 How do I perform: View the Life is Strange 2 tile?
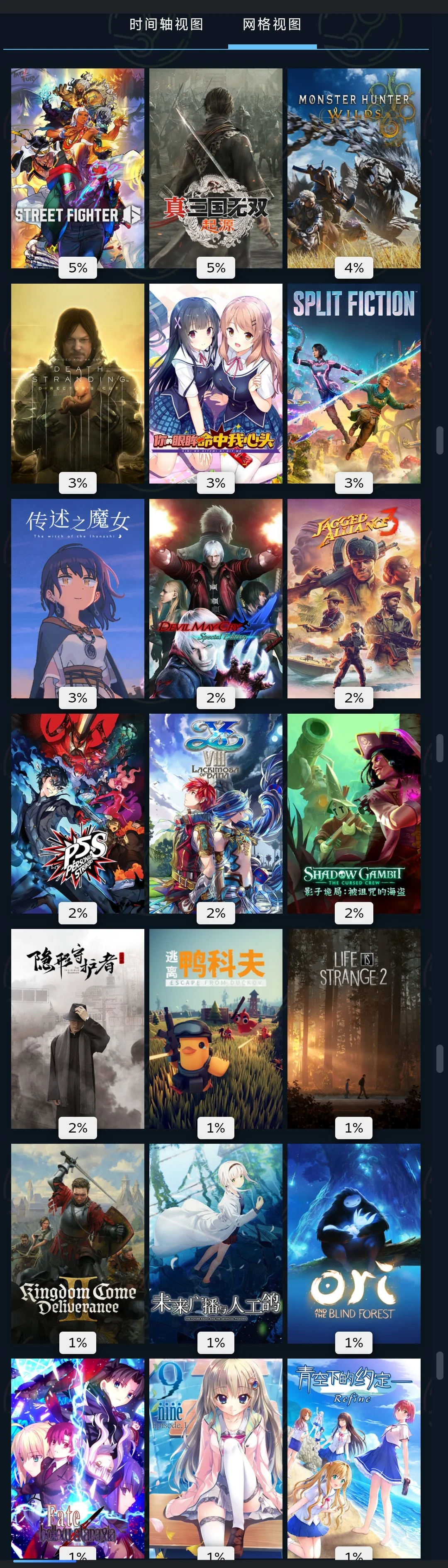[354, 1029]
